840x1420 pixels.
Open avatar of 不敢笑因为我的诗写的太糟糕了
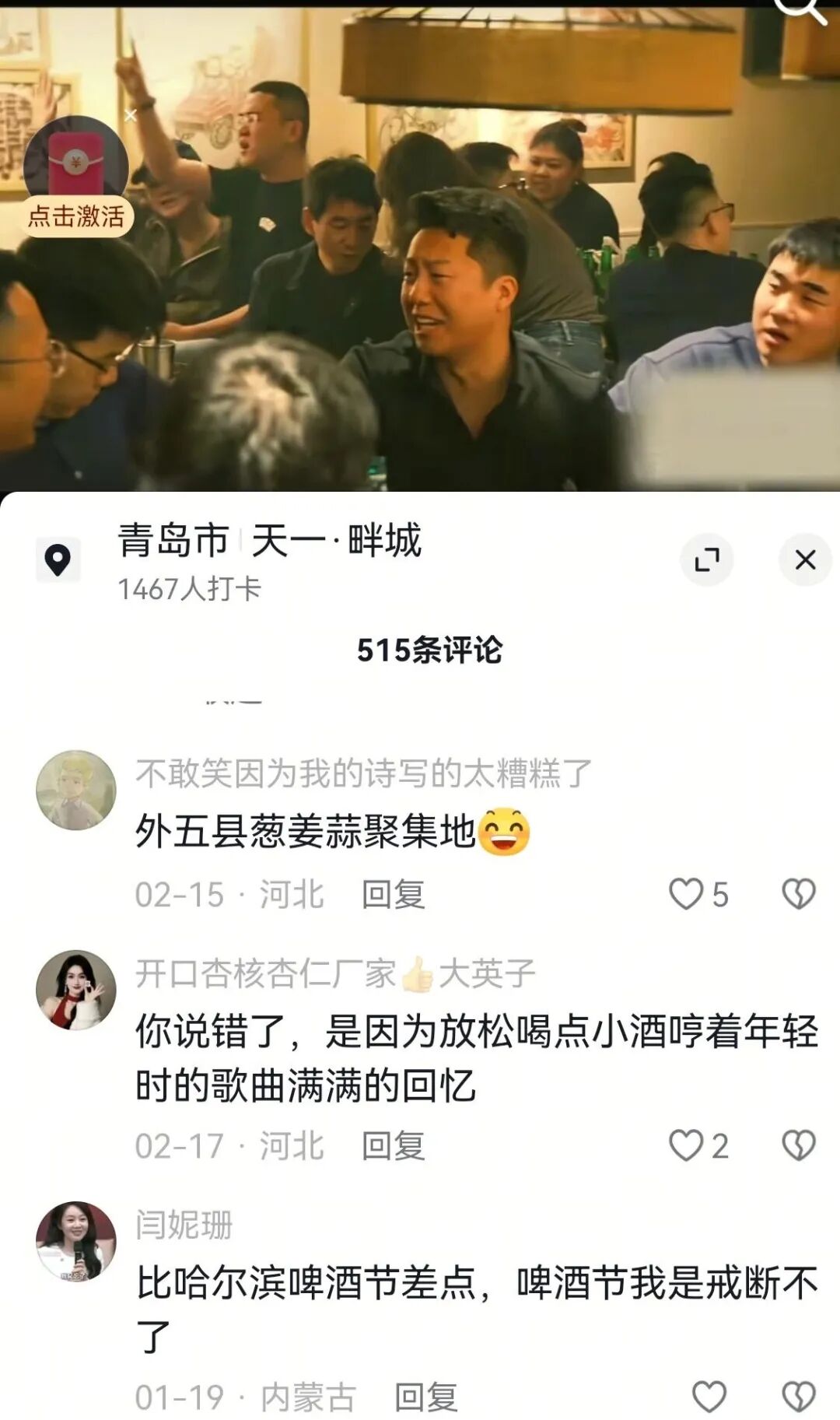coord(76,790)
